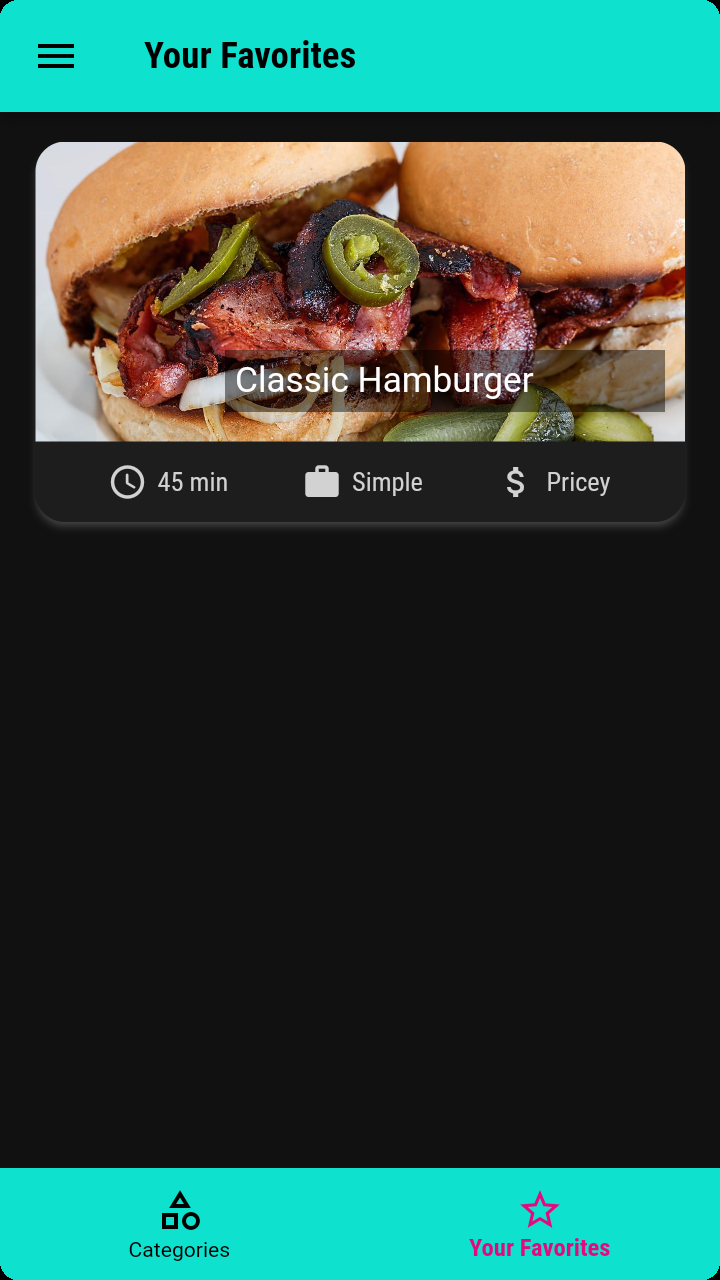Tap the Your Favorites label in bottom bar
720x1280 pixels.
coord(540,1248)
